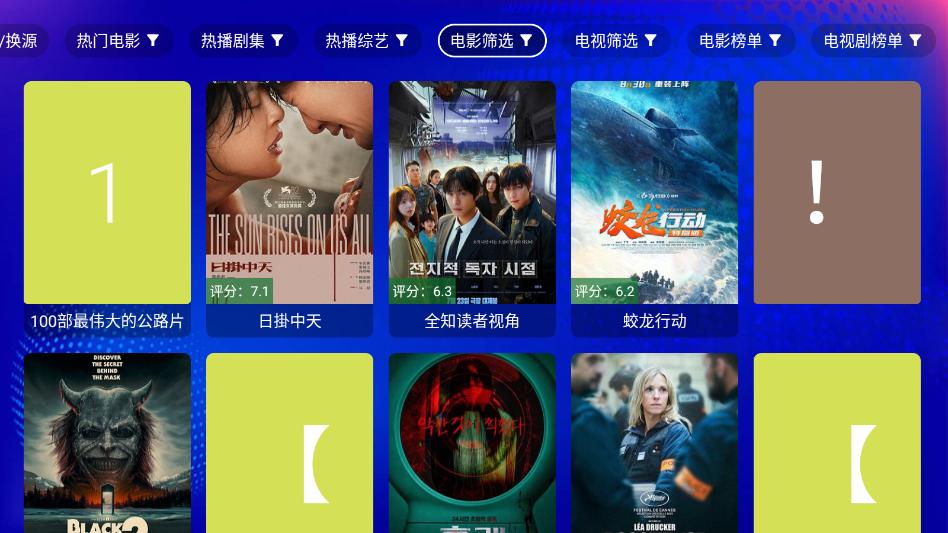Screen dimensions: 948x533
Task: Switch to 电视筛选 tab
Action: [616, 41]
